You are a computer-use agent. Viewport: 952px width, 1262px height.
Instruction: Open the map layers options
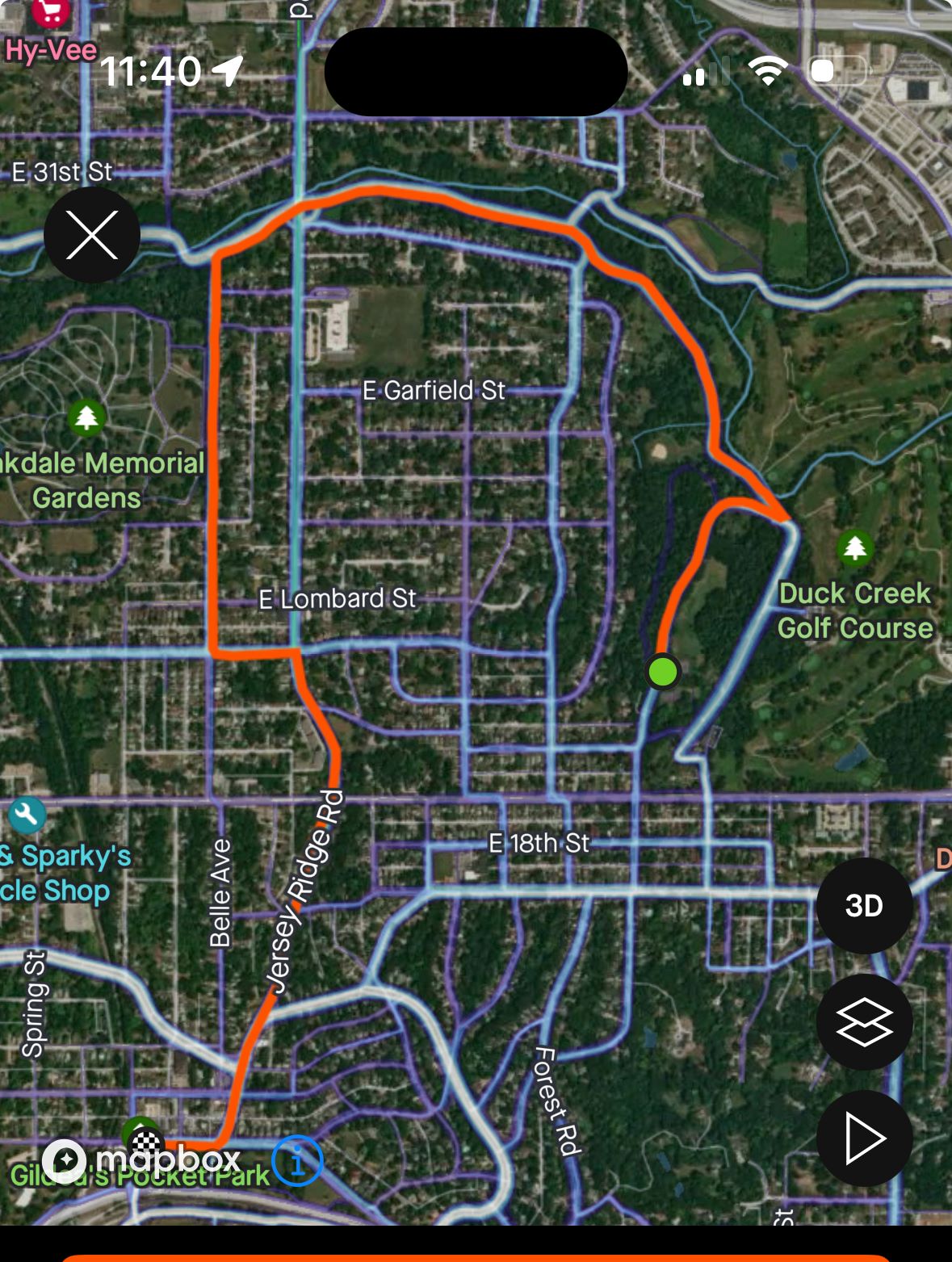pos(864,1022)
